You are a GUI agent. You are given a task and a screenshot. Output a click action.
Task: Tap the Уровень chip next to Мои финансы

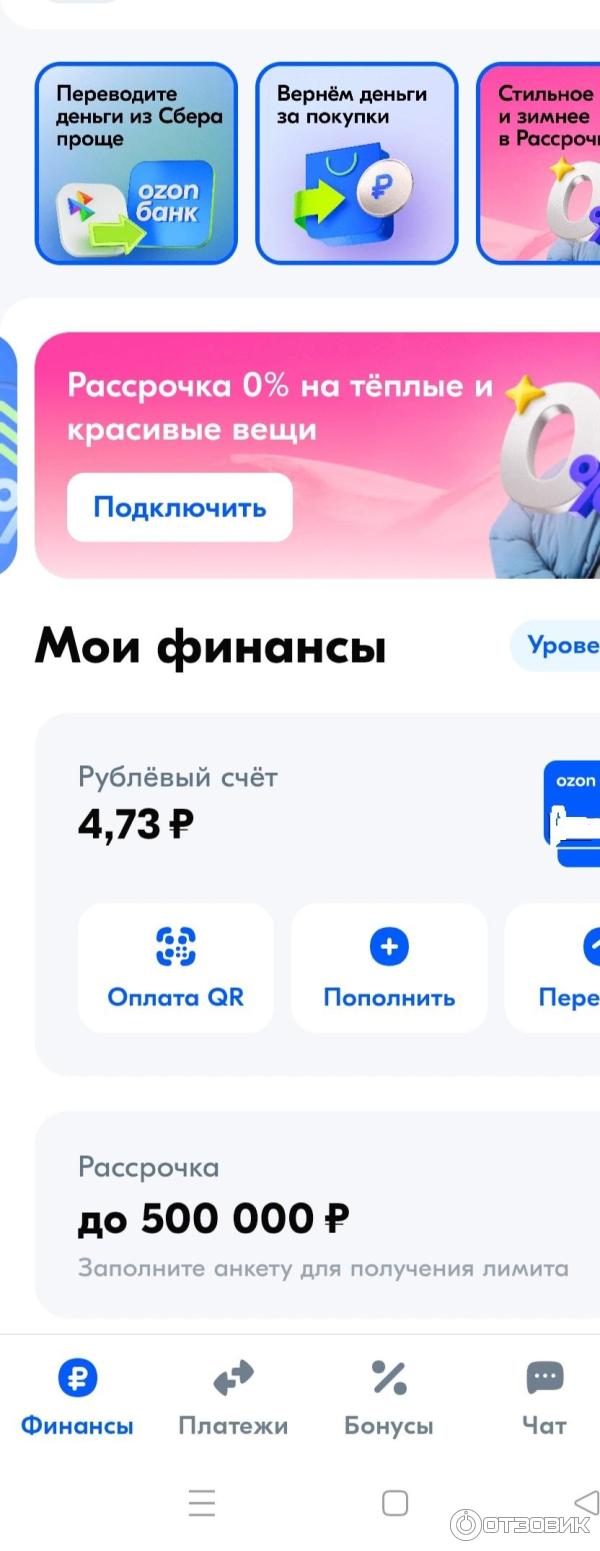tap(558, 645)
